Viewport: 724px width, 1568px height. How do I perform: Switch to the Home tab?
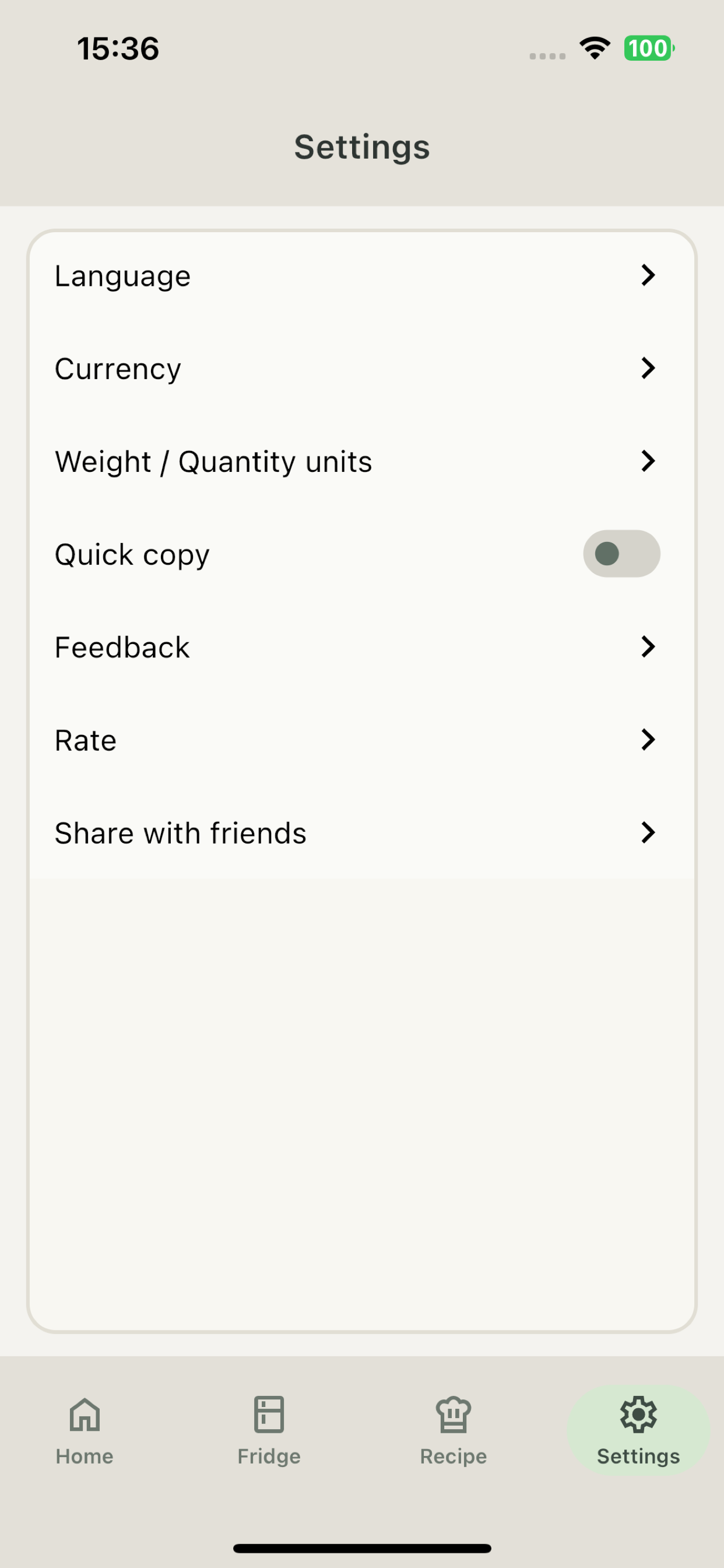click(x=85, y=1430)
